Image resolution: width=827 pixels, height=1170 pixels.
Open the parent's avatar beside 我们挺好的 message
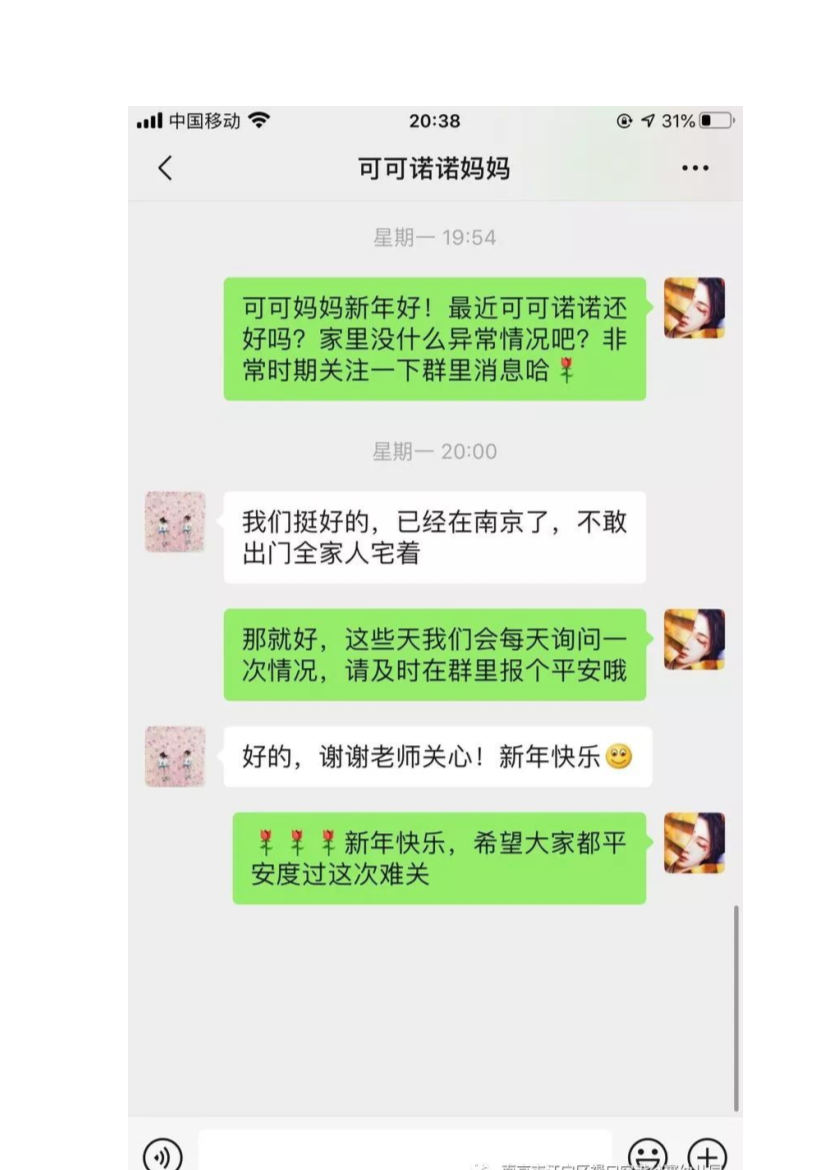pos(175,522)
